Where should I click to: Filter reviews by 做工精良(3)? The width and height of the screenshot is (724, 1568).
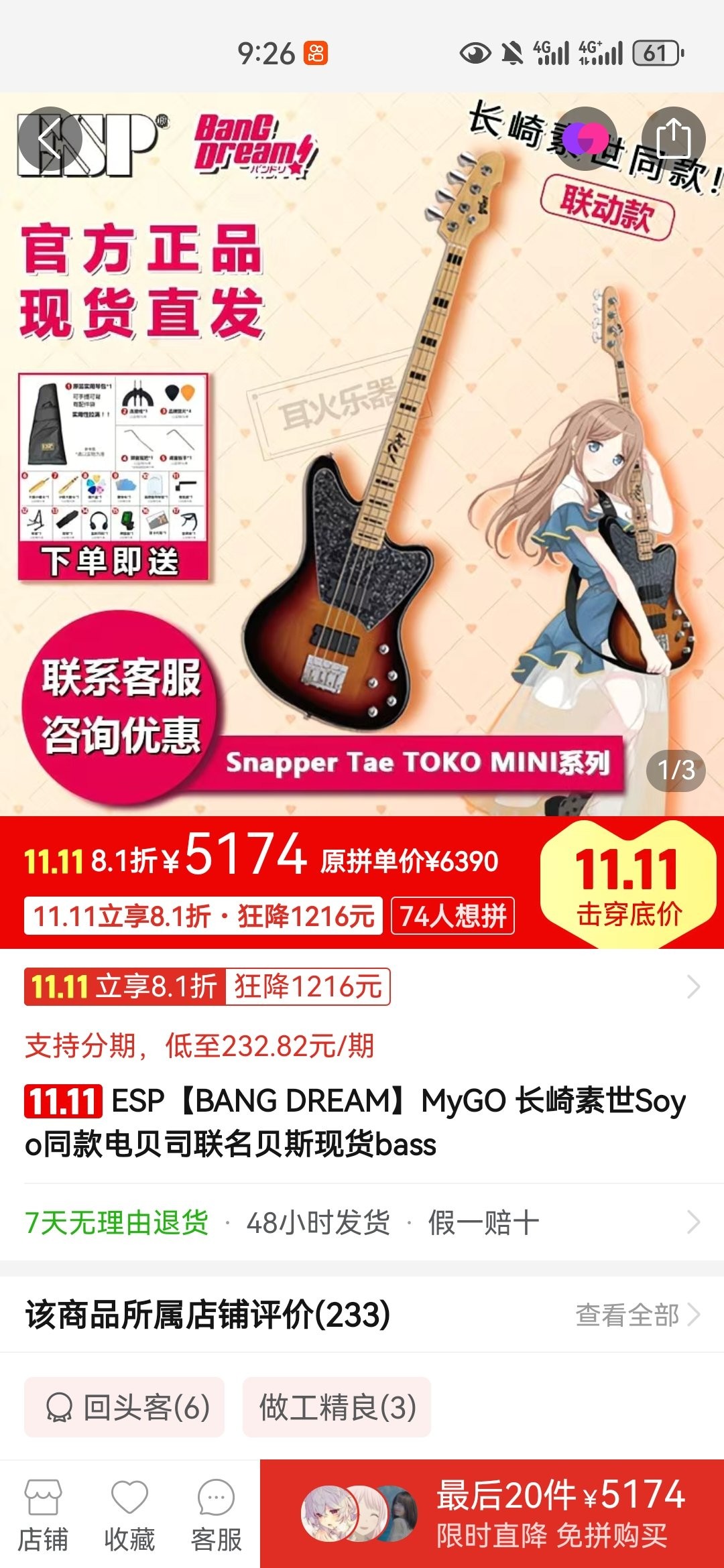(337, 1407)
